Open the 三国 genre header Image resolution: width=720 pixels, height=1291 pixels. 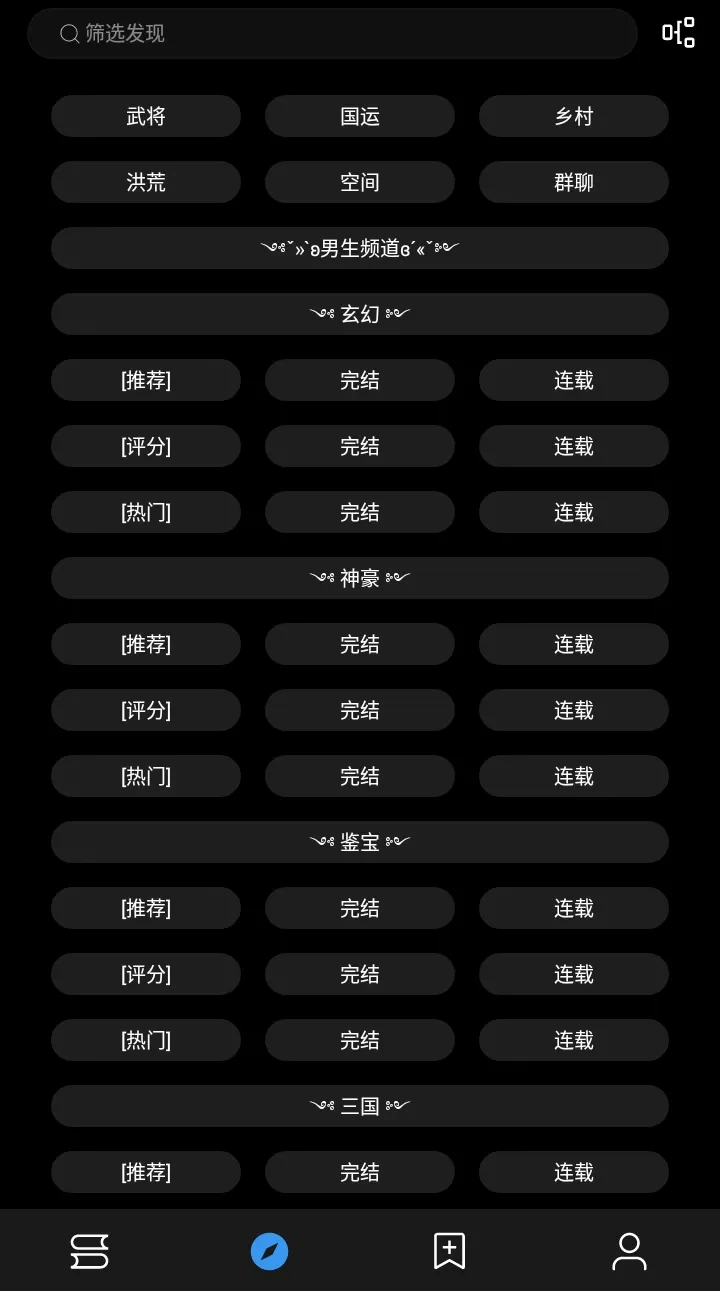point(360,1106)
